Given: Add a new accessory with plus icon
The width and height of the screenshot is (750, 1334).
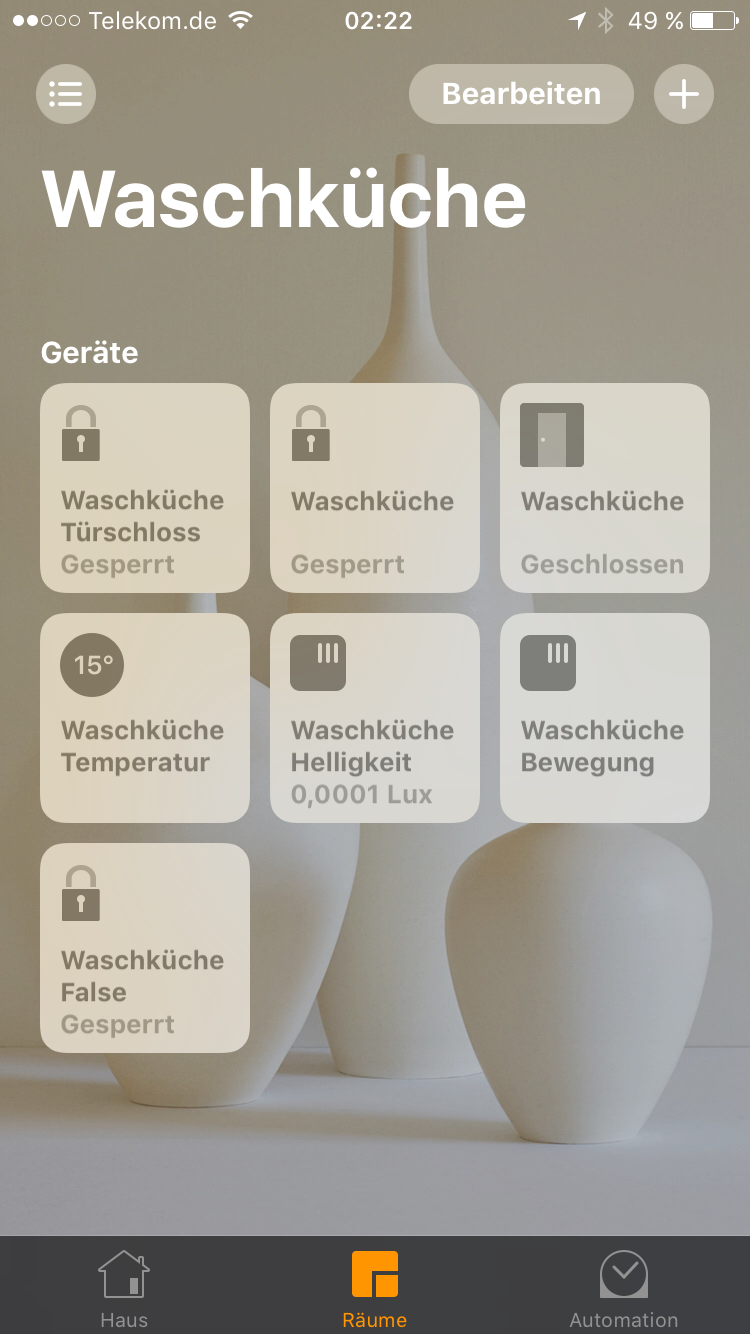Looking at the screenshot, I should [684, 94].
